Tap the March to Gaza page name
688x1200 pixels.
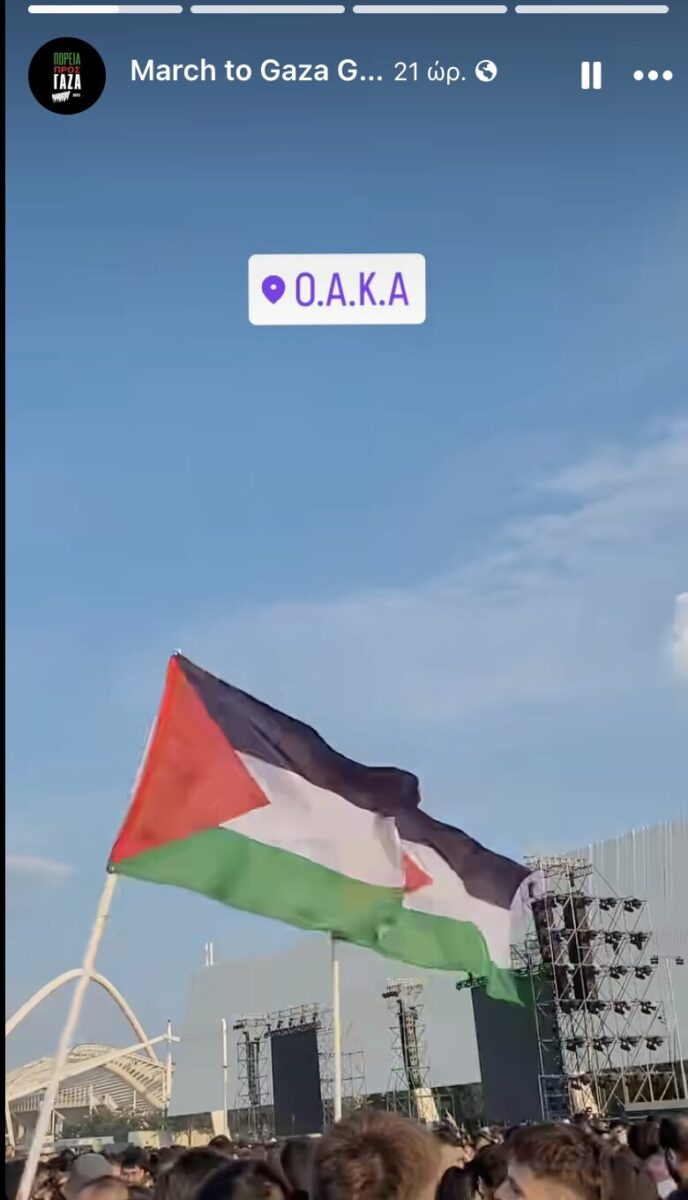pyautogui.click(x=257, y=71)
